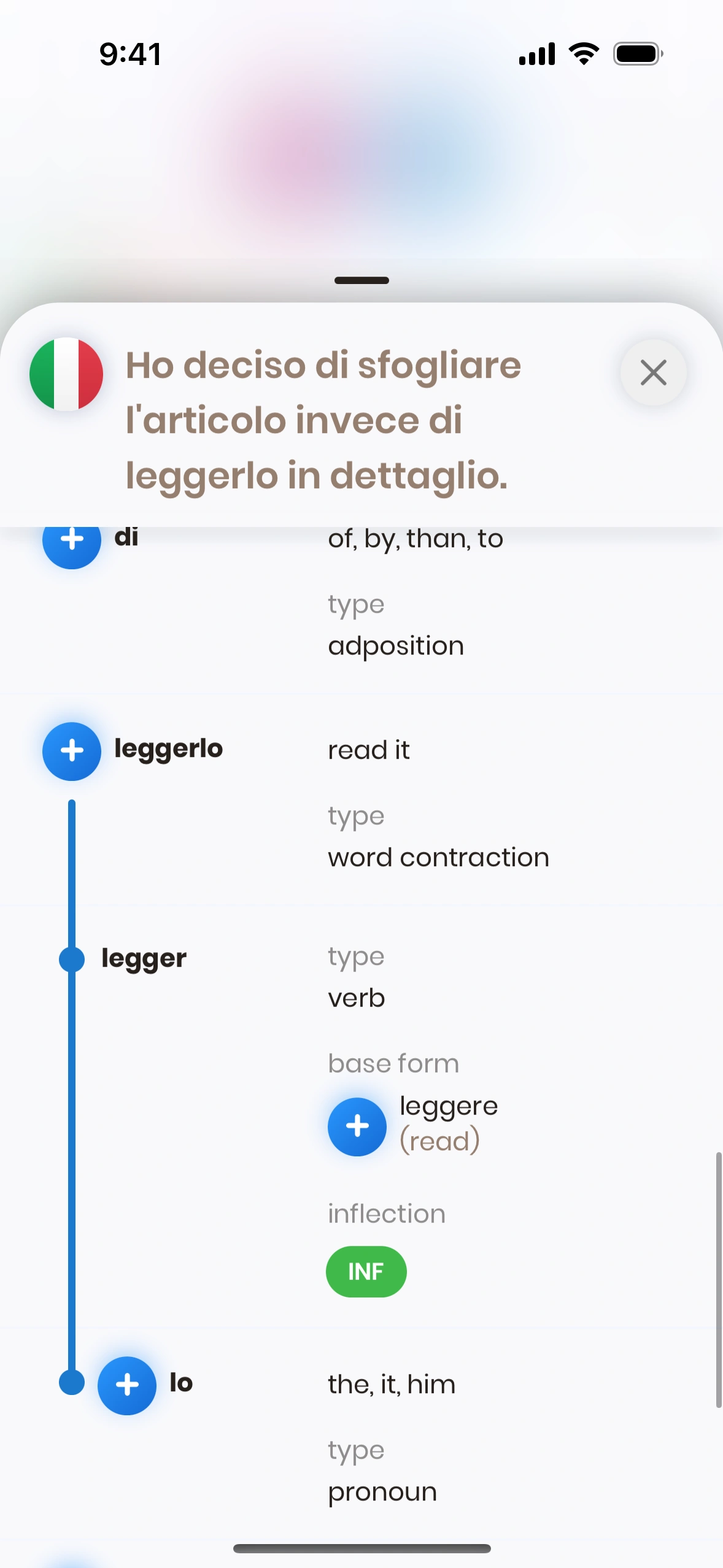The height and width of the screenshot is (1568, 723).
Task: Add base form 'leggere' with plus button
Action: [x=357, y=1126]
